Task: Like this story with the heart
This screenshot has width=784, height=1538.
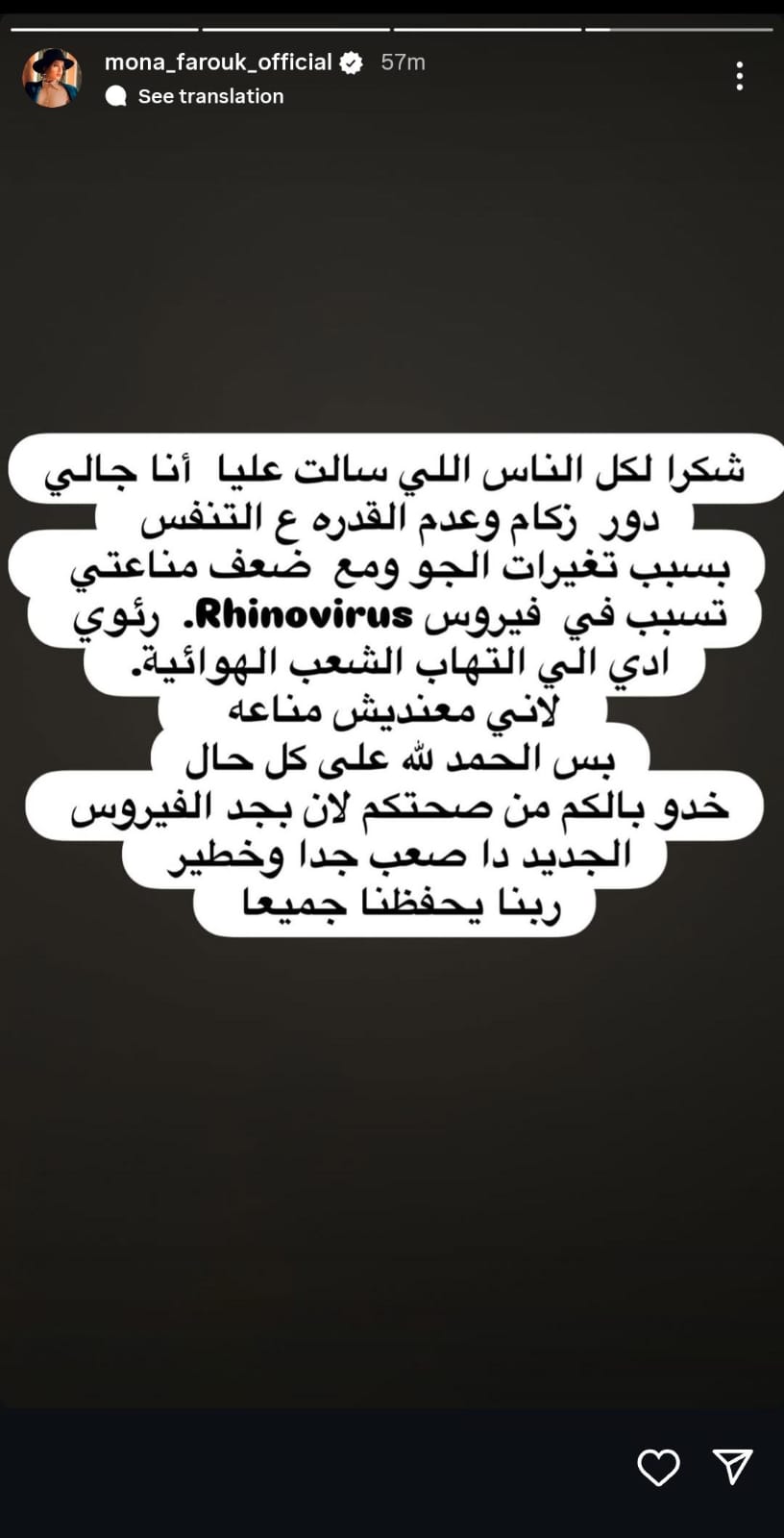Action: point(658,1467)
